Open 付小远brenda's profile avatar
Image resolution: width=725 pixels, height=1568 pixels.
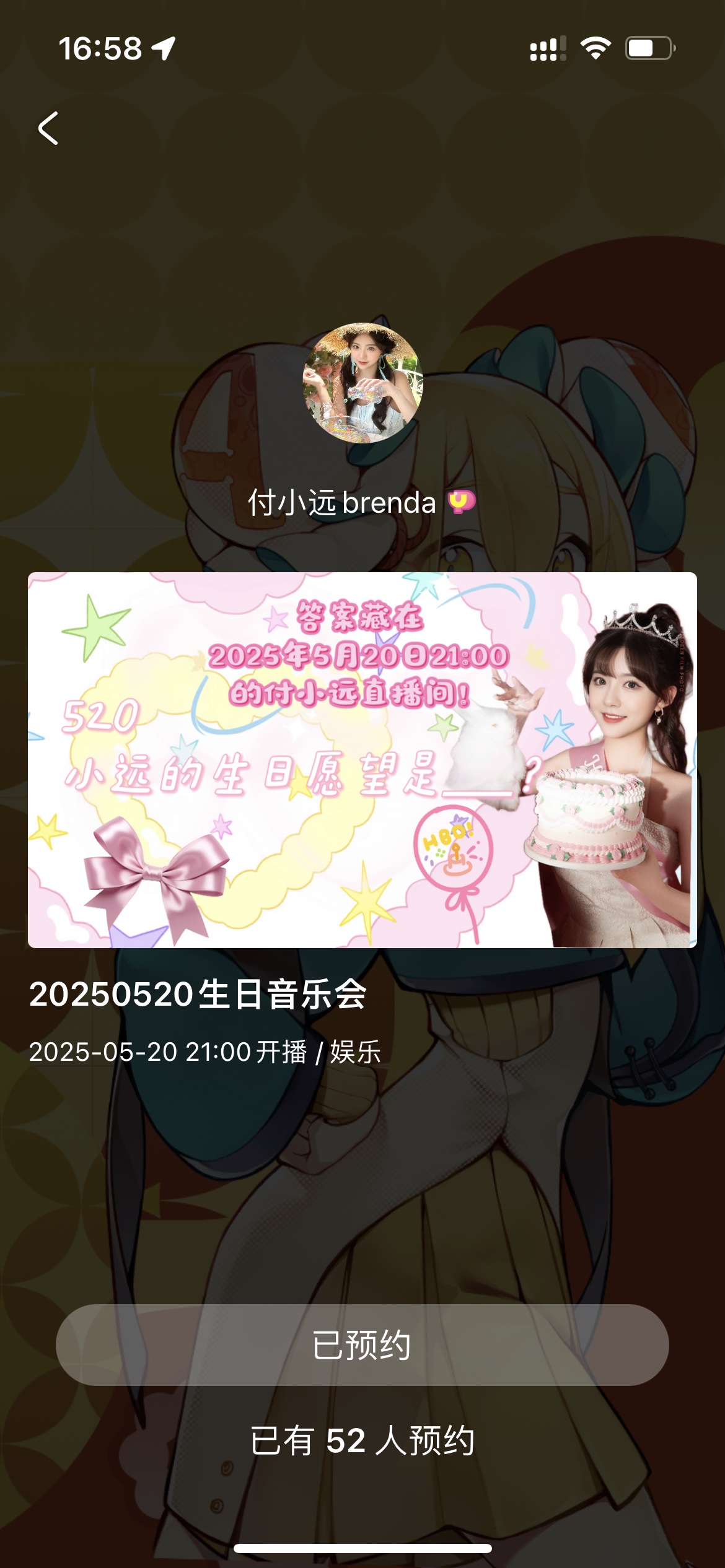point(362,383)
